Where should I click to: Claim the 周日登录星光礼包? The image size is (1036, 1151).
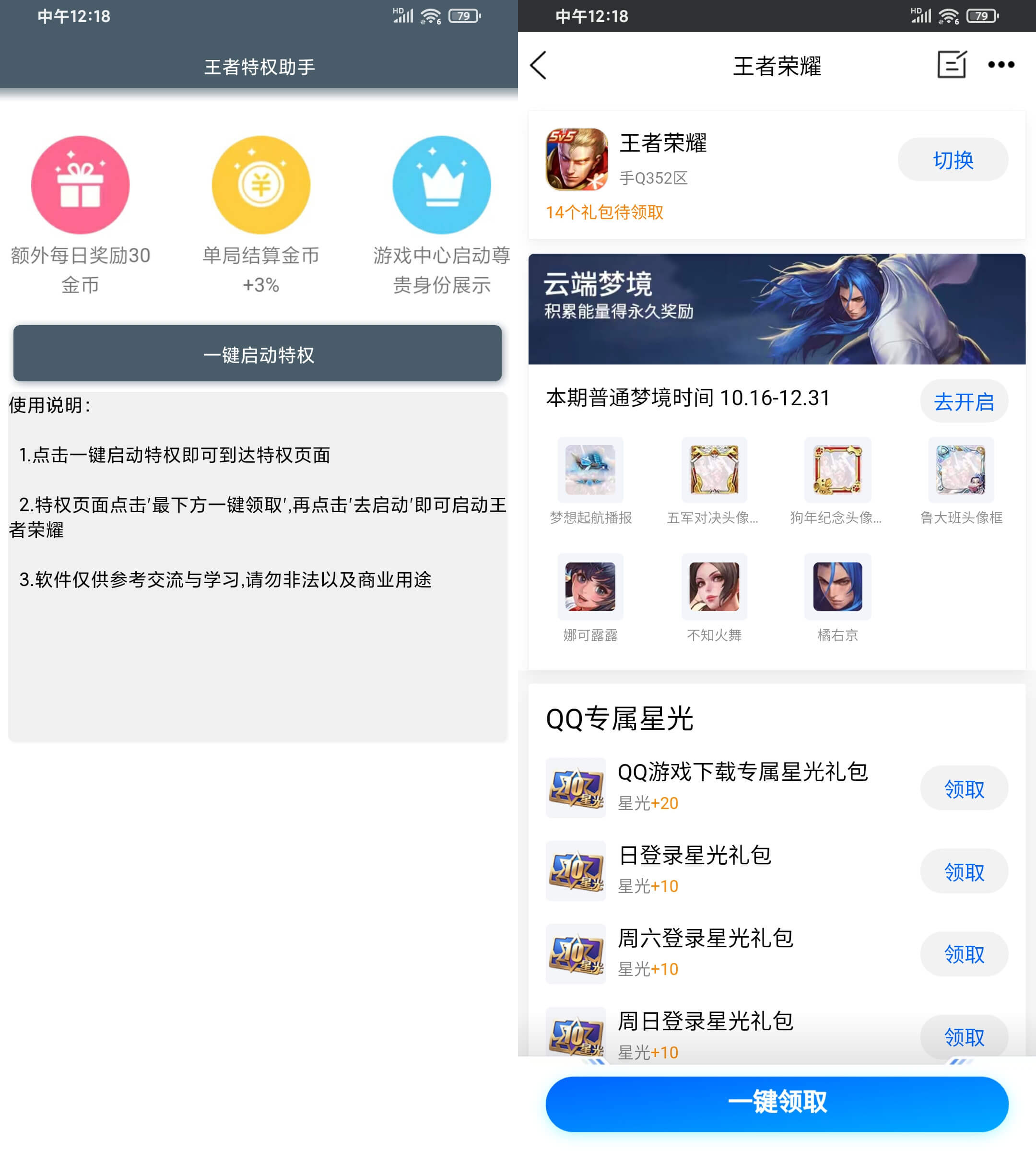tap(963, 1036)
